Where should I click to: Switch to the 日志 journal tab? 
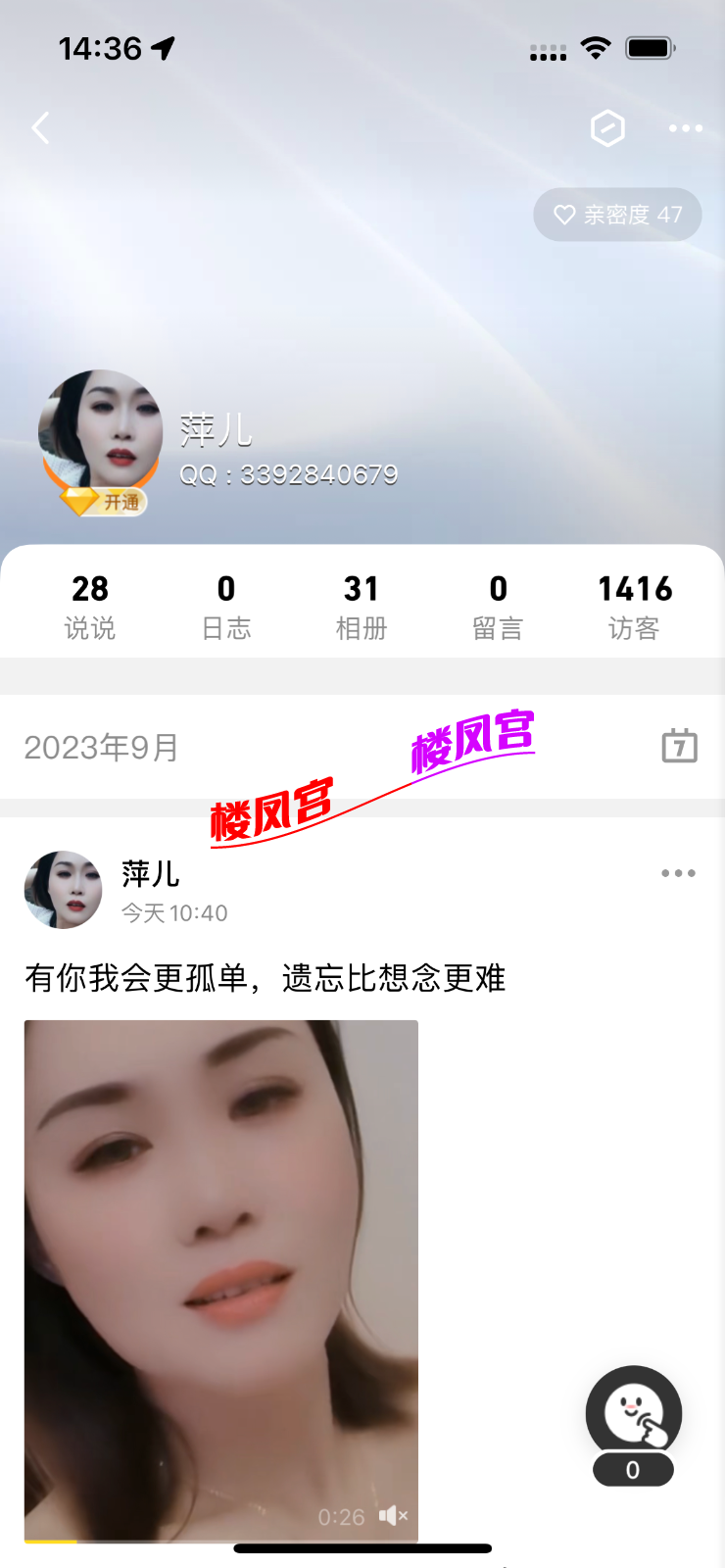point(226,607)
